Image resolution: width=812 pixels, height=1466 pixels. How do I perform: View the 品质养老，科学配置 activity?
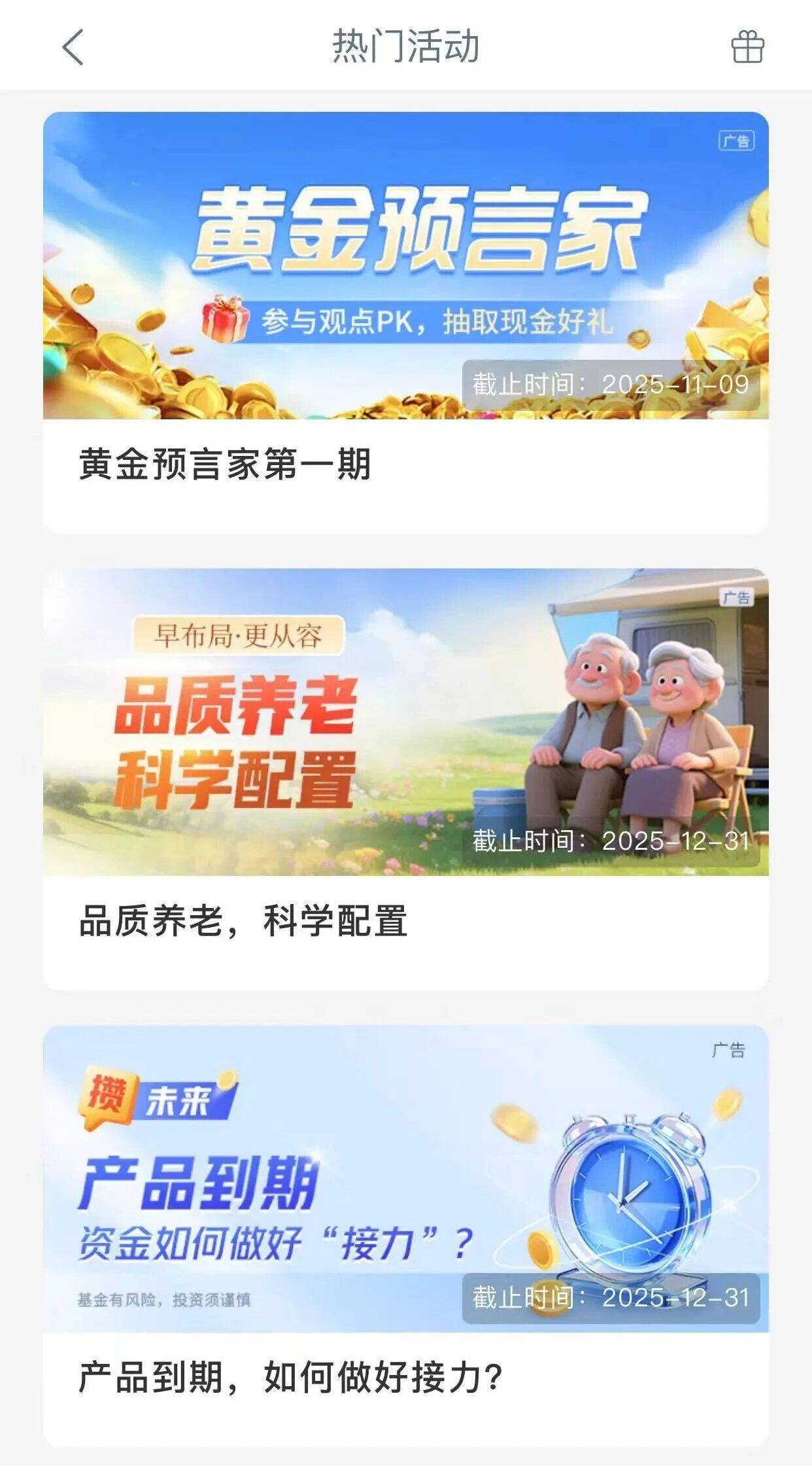coord(405,778)
